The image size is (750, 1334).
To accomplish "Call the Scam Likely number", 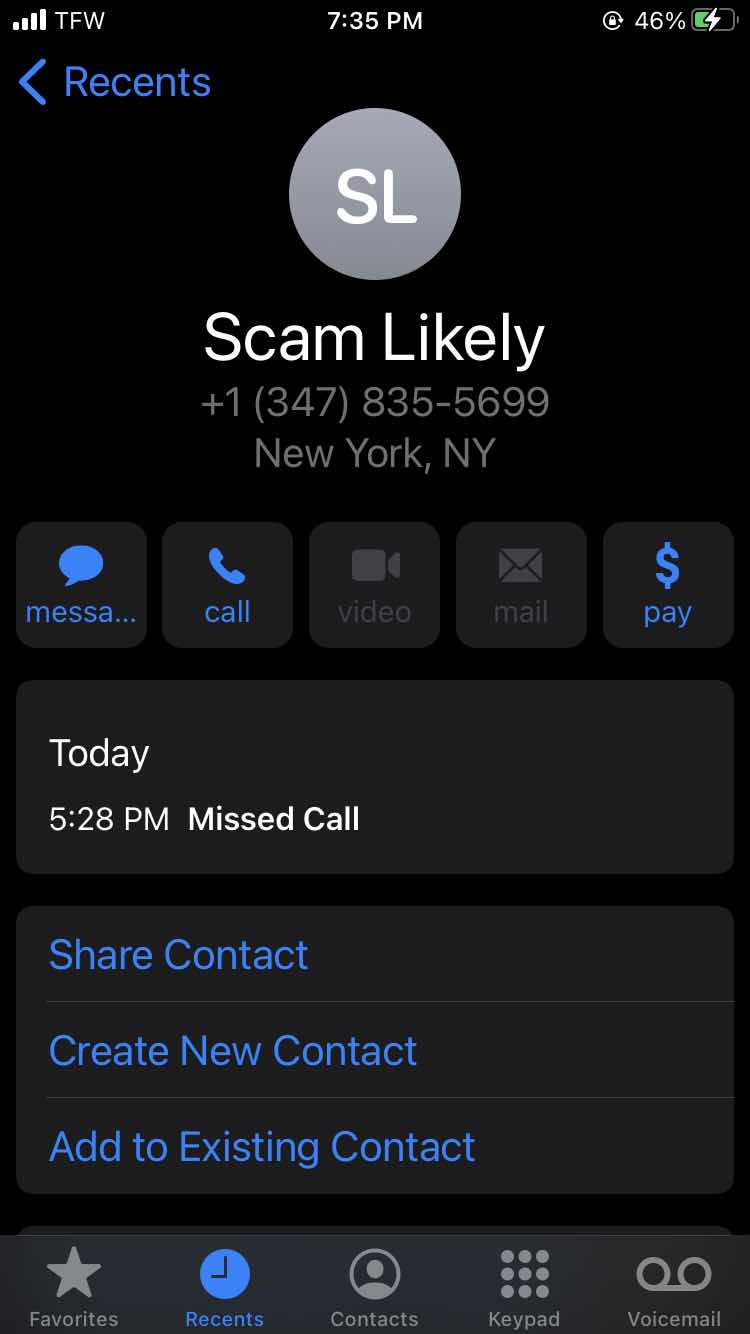I will pos(227,585).
